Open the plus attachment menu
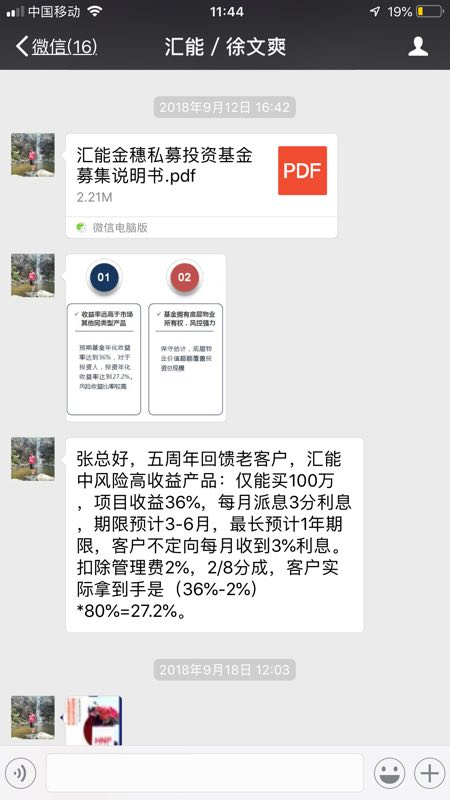The height and width of the screenshot is (800, 450). tap(430, 773)
